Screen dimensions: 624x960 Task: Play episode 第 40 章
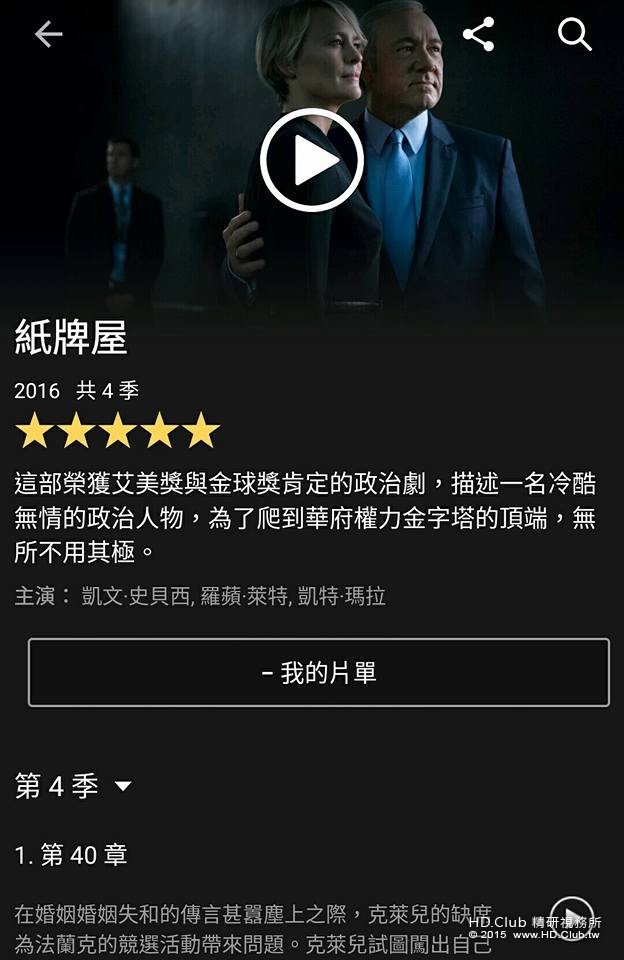pyautogui.click(x=571, y=915)
